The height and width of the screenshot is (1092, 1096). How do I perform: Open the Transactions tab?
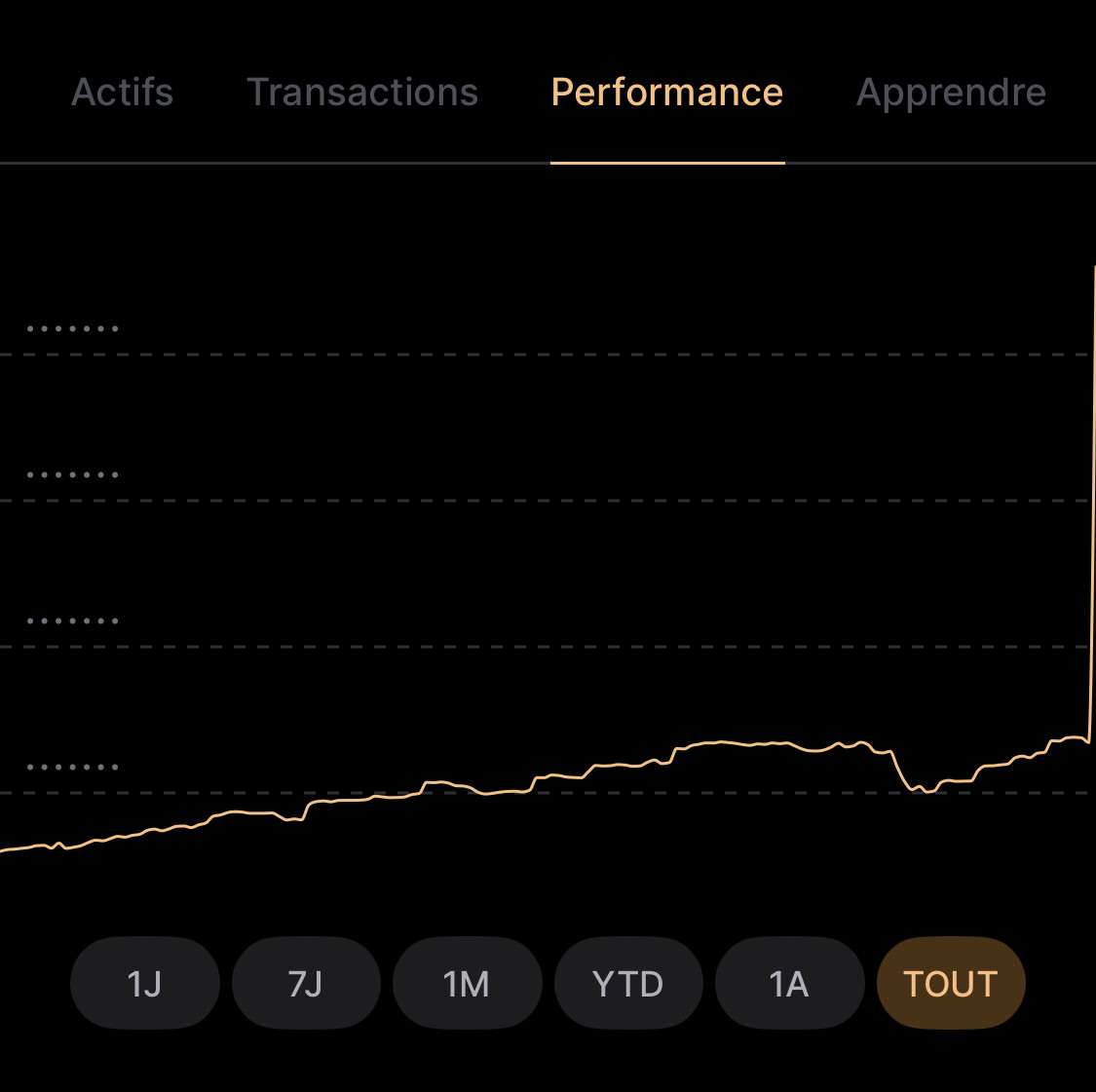(x=362, y=93)
